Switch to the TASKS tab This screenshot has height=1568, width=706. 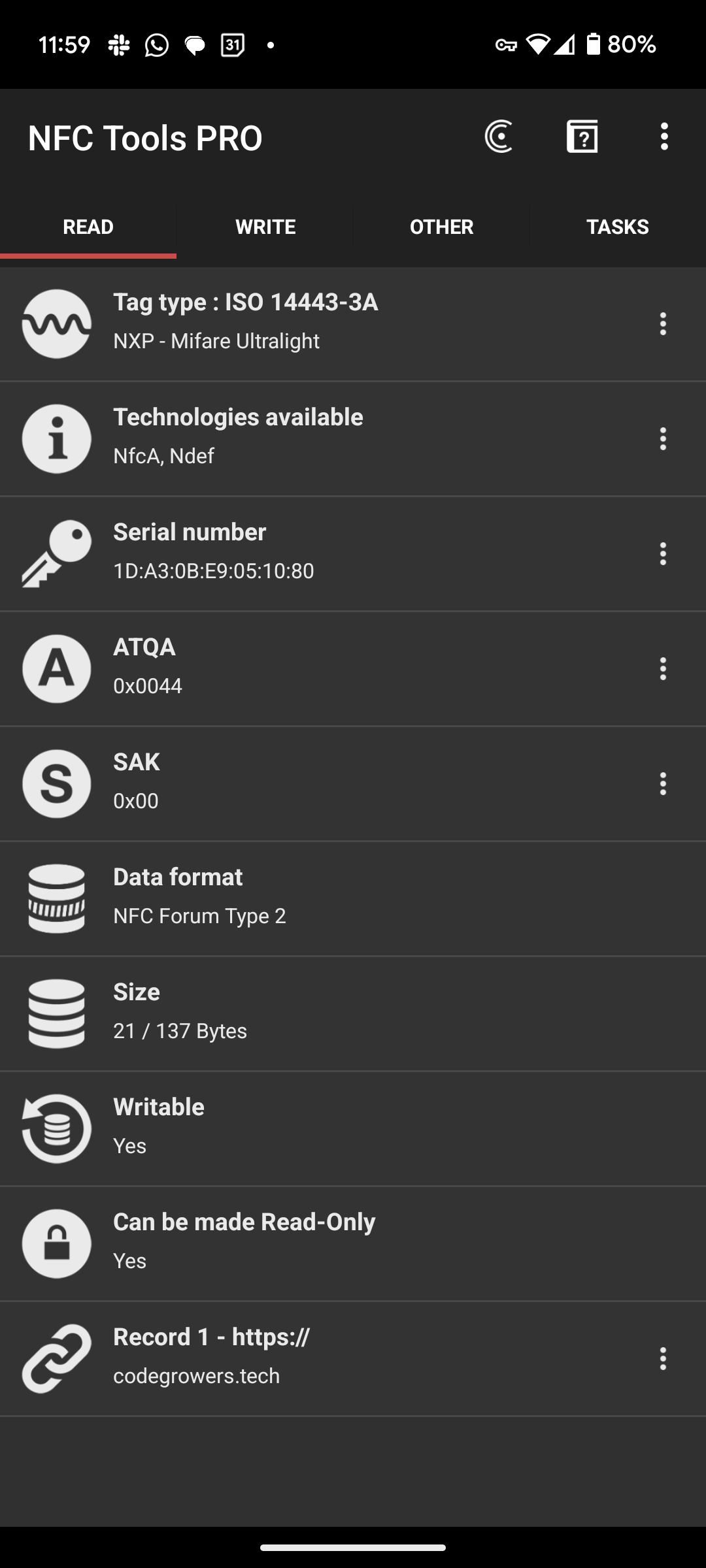pos(617,227)
